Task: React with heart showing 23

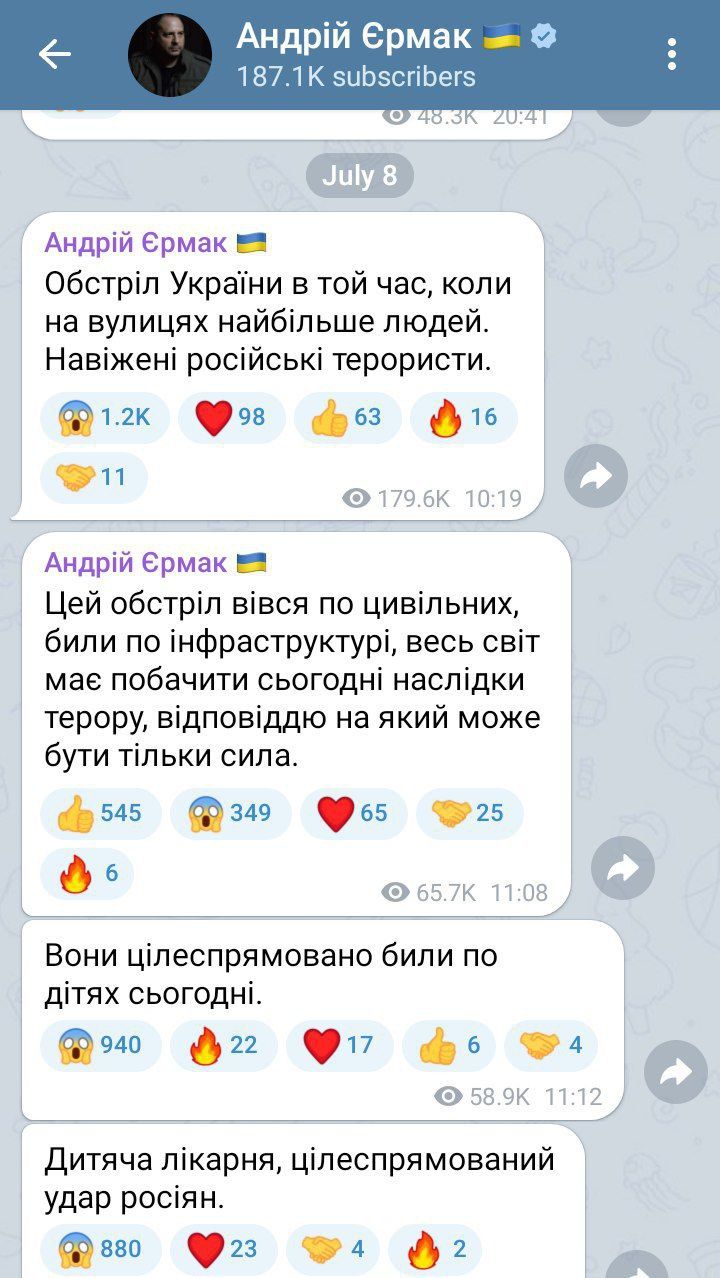Action: pos(223,1249)
